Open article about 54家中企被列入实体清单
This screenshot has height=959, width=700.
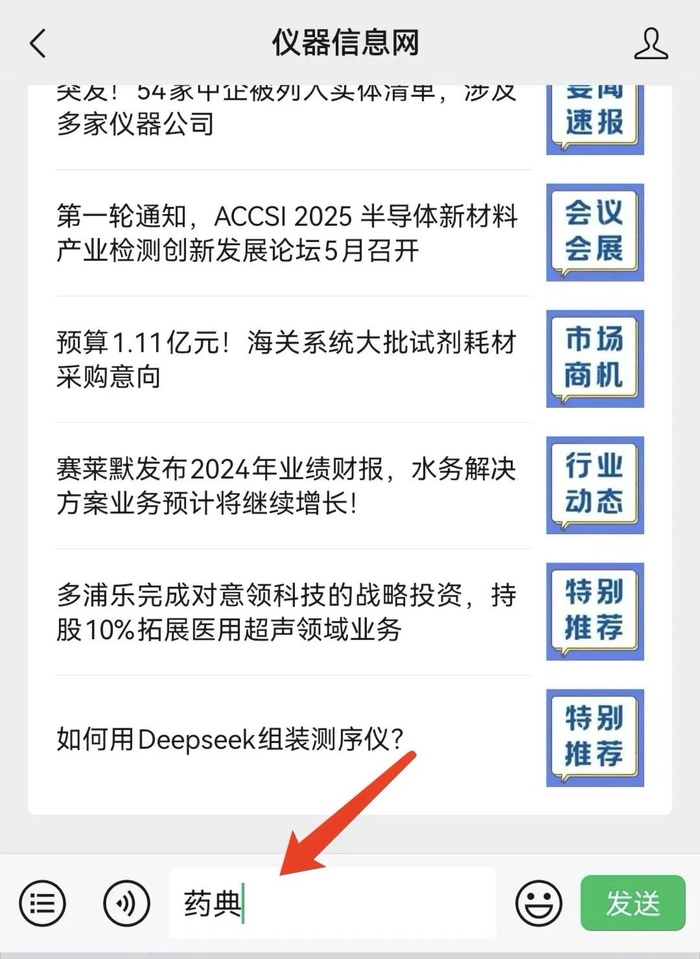[288, 110]
